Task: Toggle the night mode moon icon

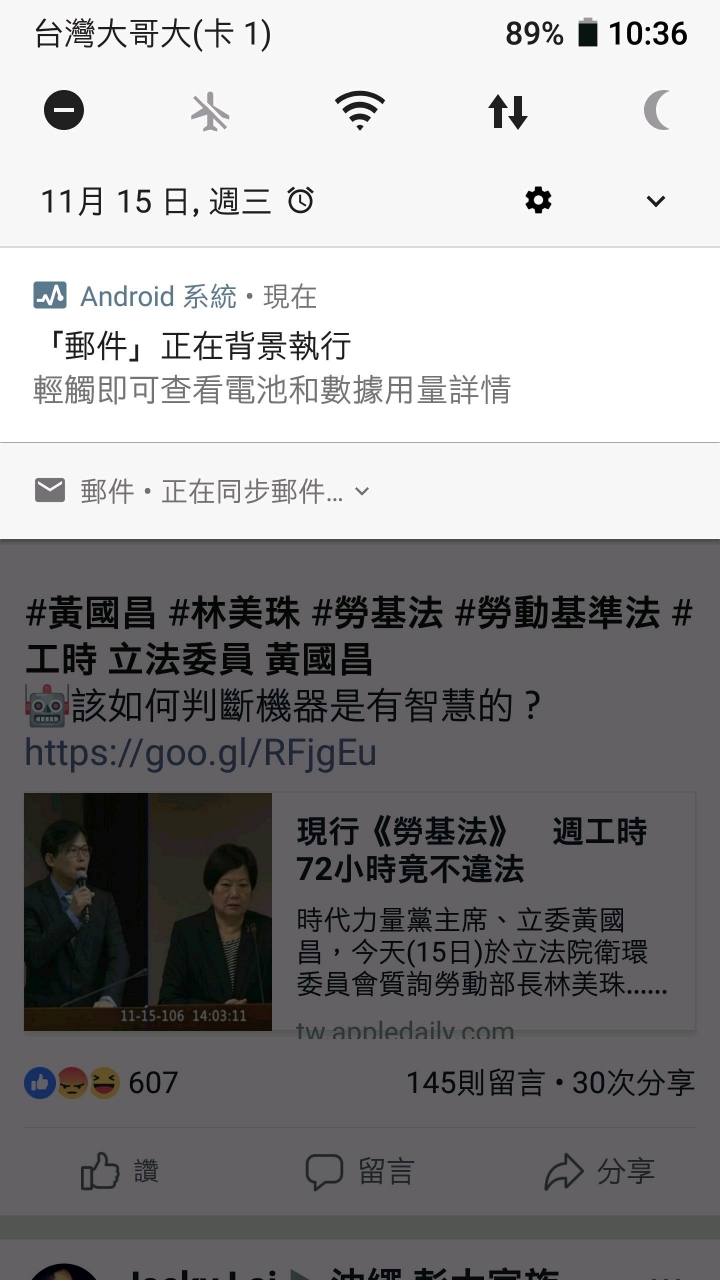Action: click(656, 111)
